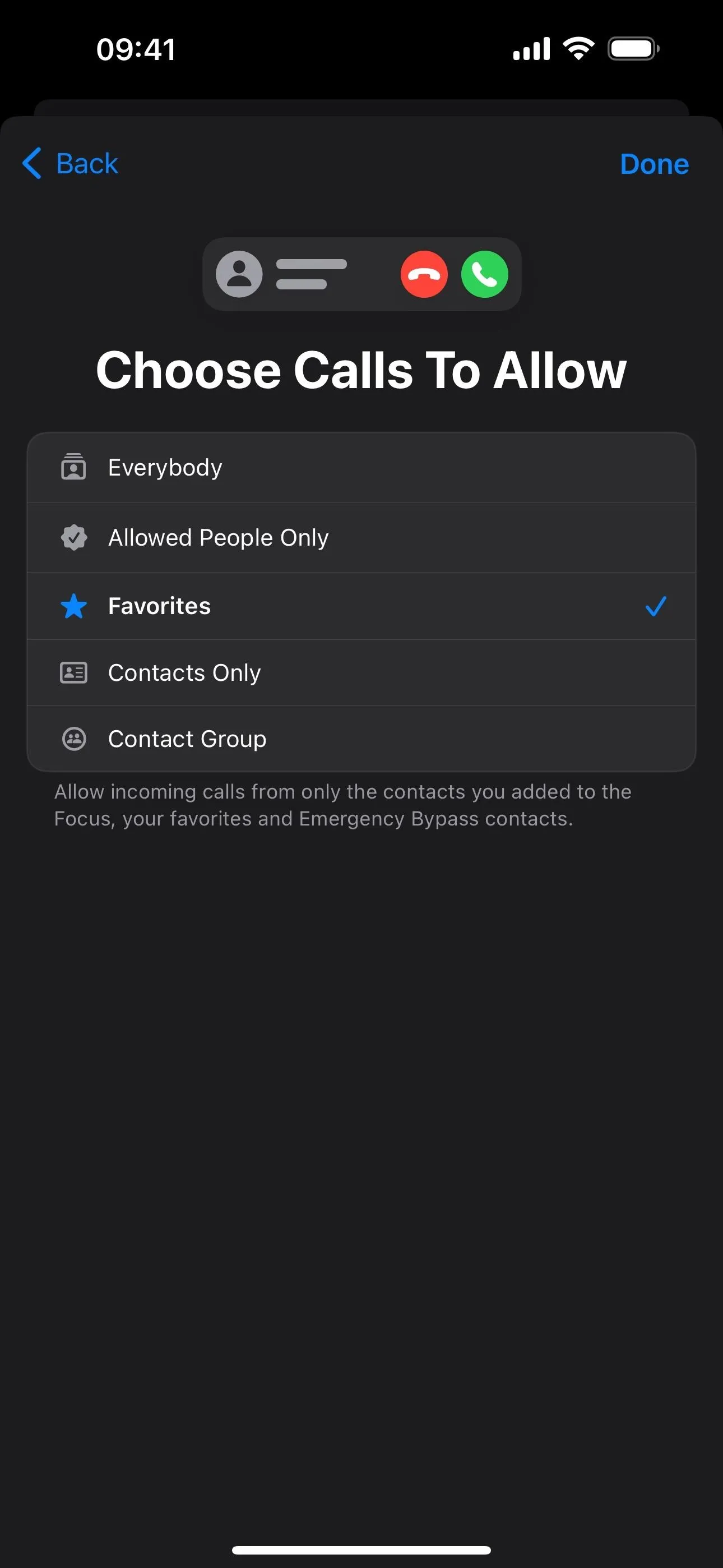723x1568 pixels.
Task: Tap Done to save call settings
Action: pos(654,164)
